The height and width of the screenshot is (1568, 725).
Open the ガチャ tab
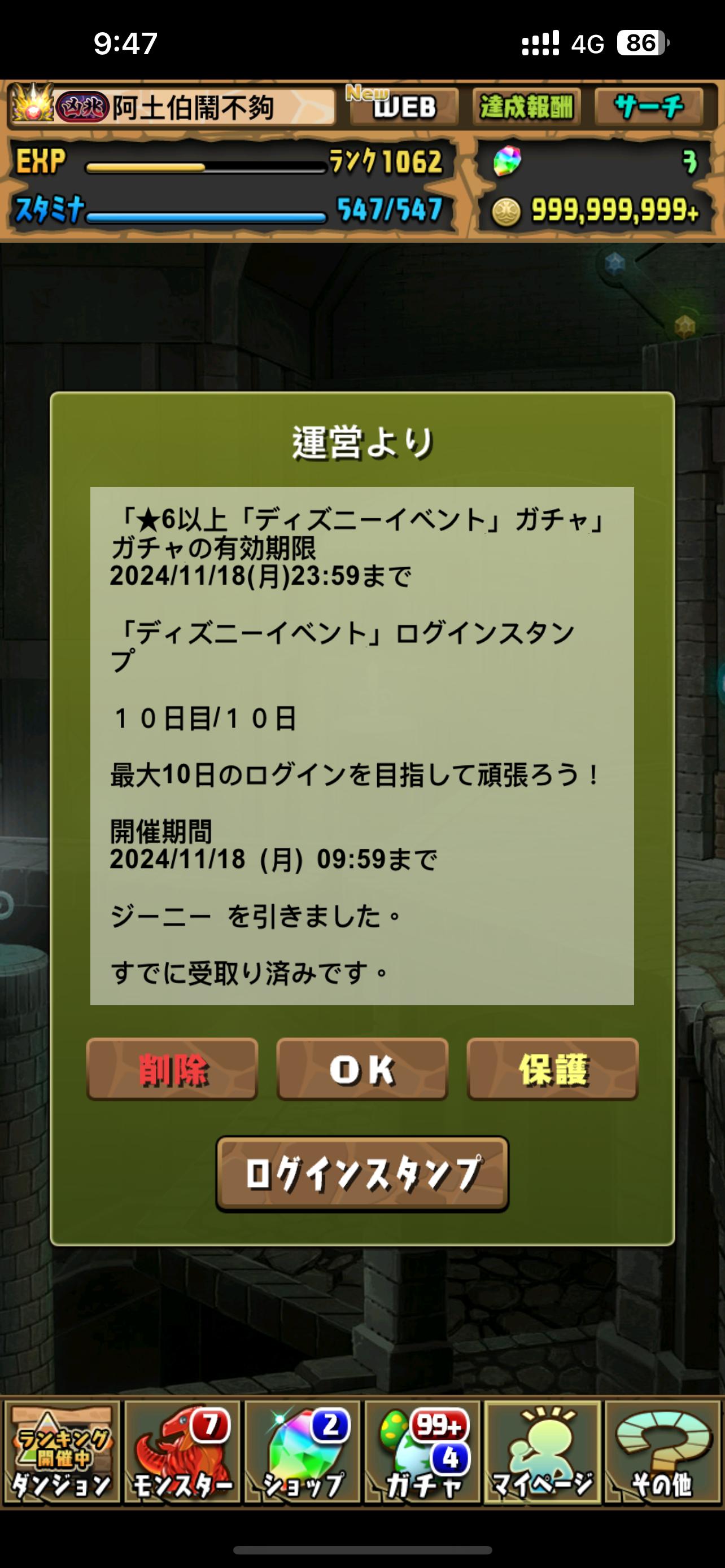[x=423, y=1452]
